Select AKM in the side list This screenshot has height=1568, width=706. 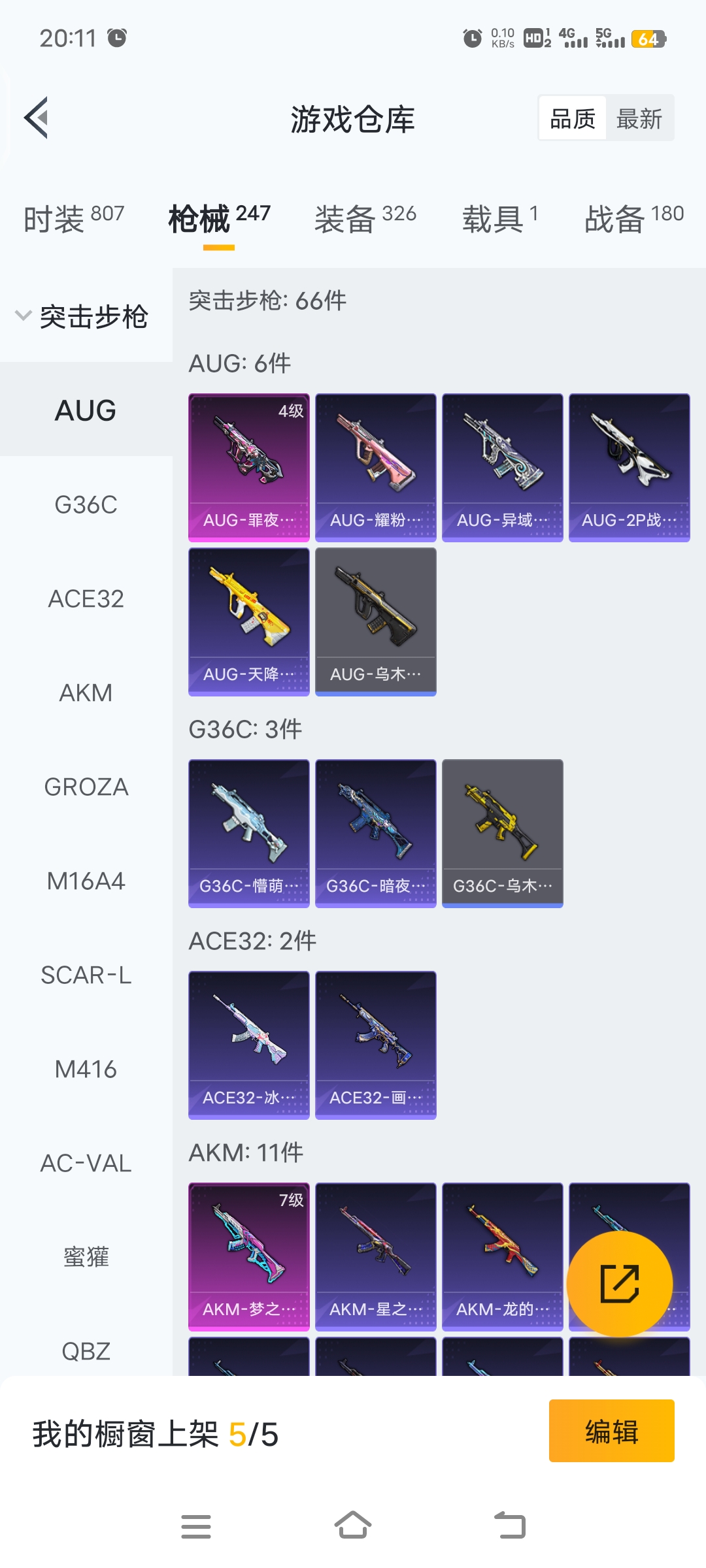[86, 693]
